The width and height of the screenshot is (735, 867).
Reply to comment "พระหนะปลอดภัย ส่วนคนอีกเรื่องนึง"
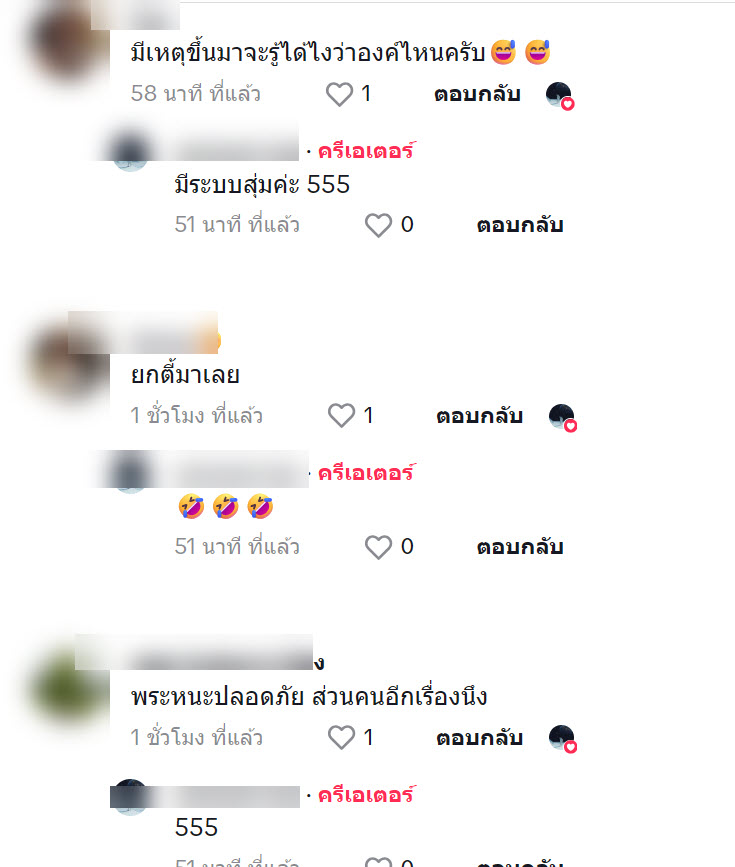pos(479,738)
